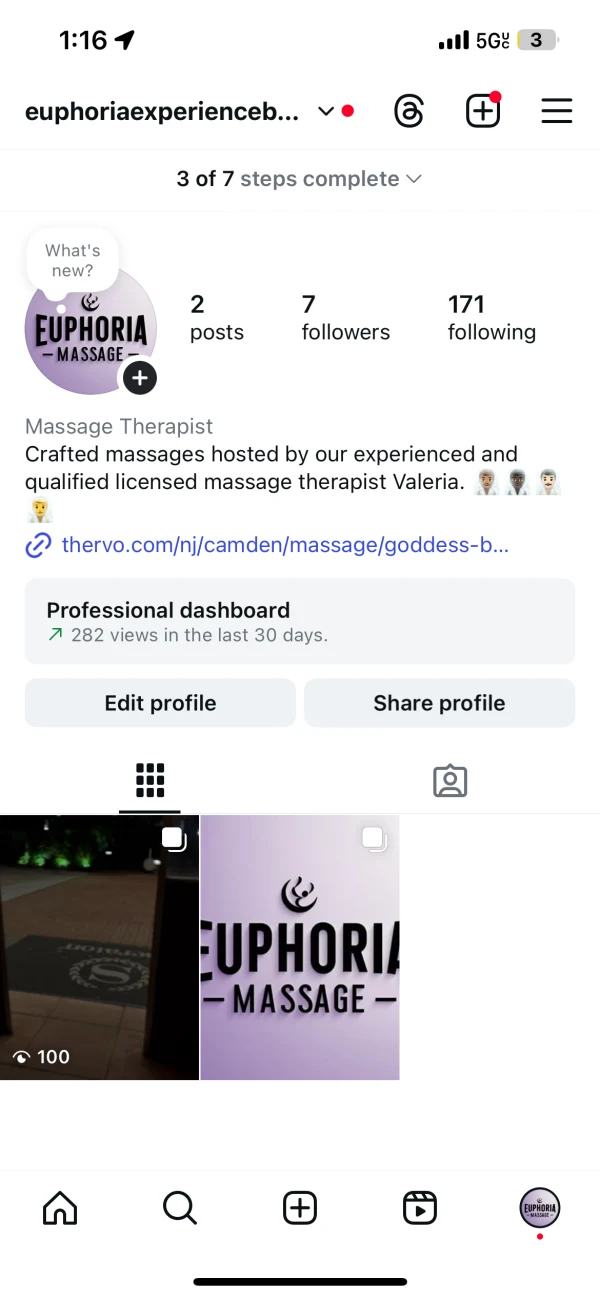600x1298 pixels.
Task: Open the Reels tab
Action: (420, 1208)
